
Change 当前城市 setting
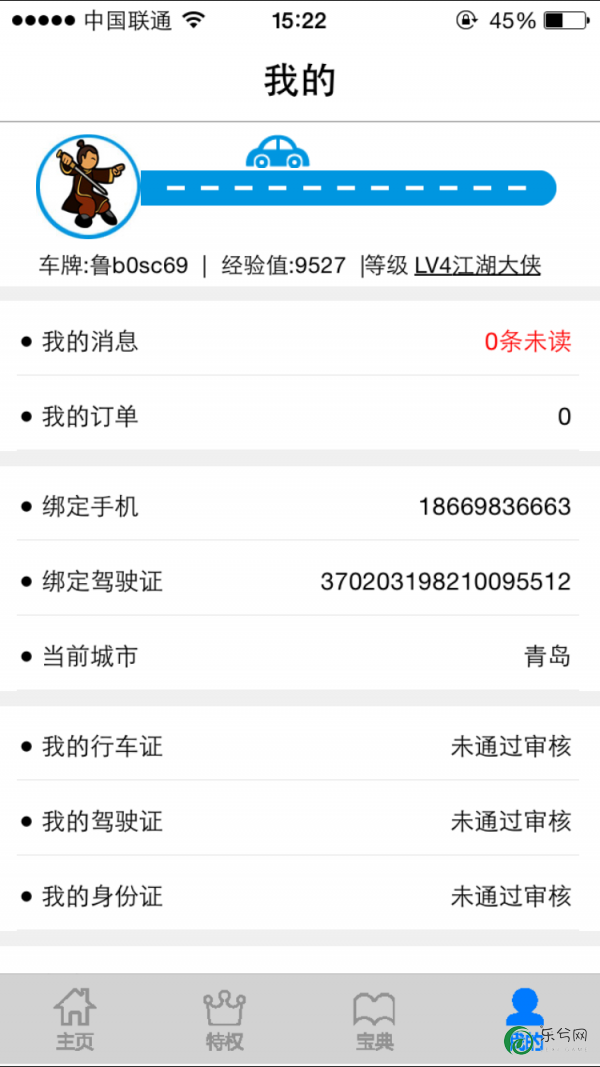point(300,656)
